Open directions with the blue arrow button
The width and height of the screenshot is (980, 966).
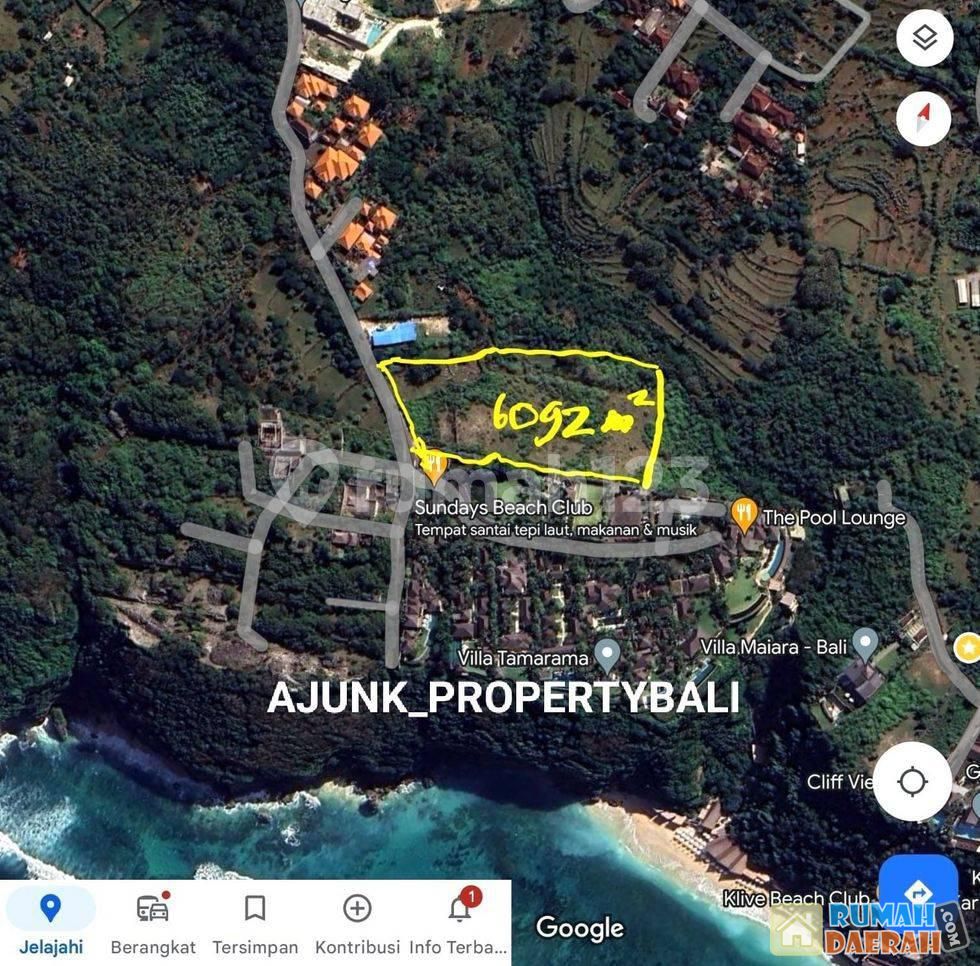pyautogui.click(x=918, y=891)
